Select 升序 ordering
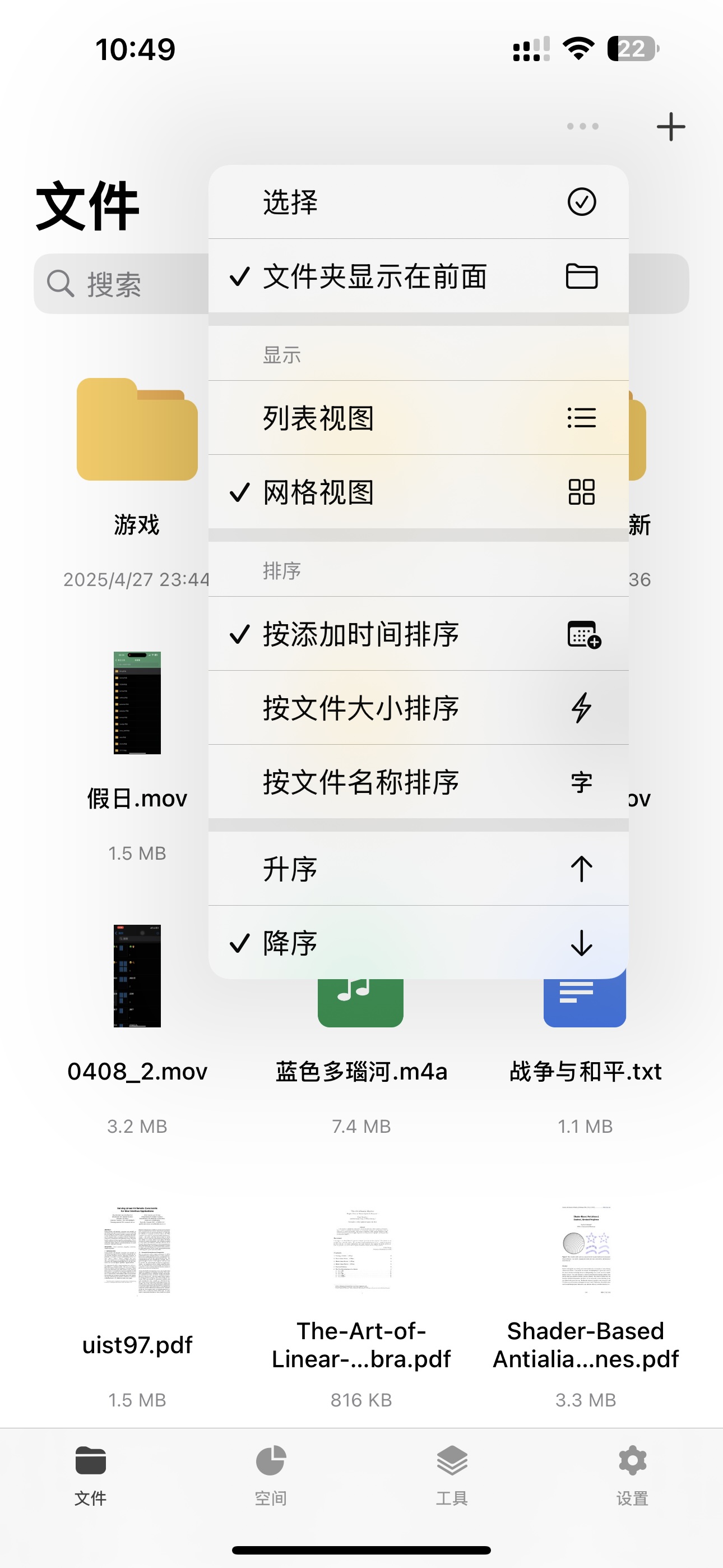This screenshot has height=1568, width=723. coord(418,869)
